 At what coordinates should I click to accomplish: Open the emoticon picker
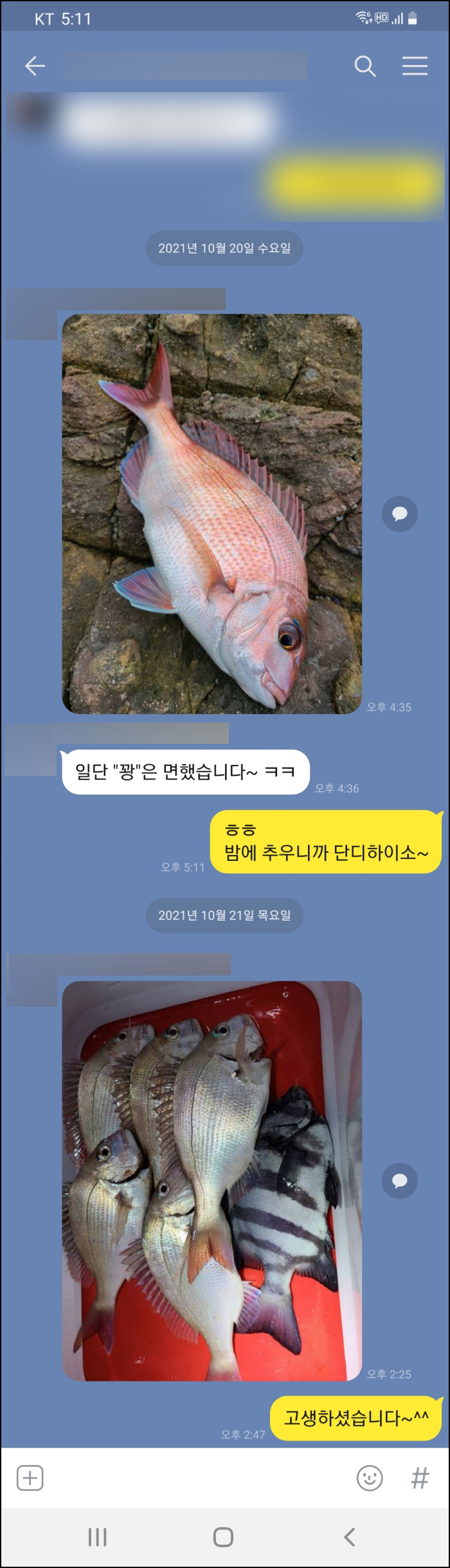point(370,1478)
